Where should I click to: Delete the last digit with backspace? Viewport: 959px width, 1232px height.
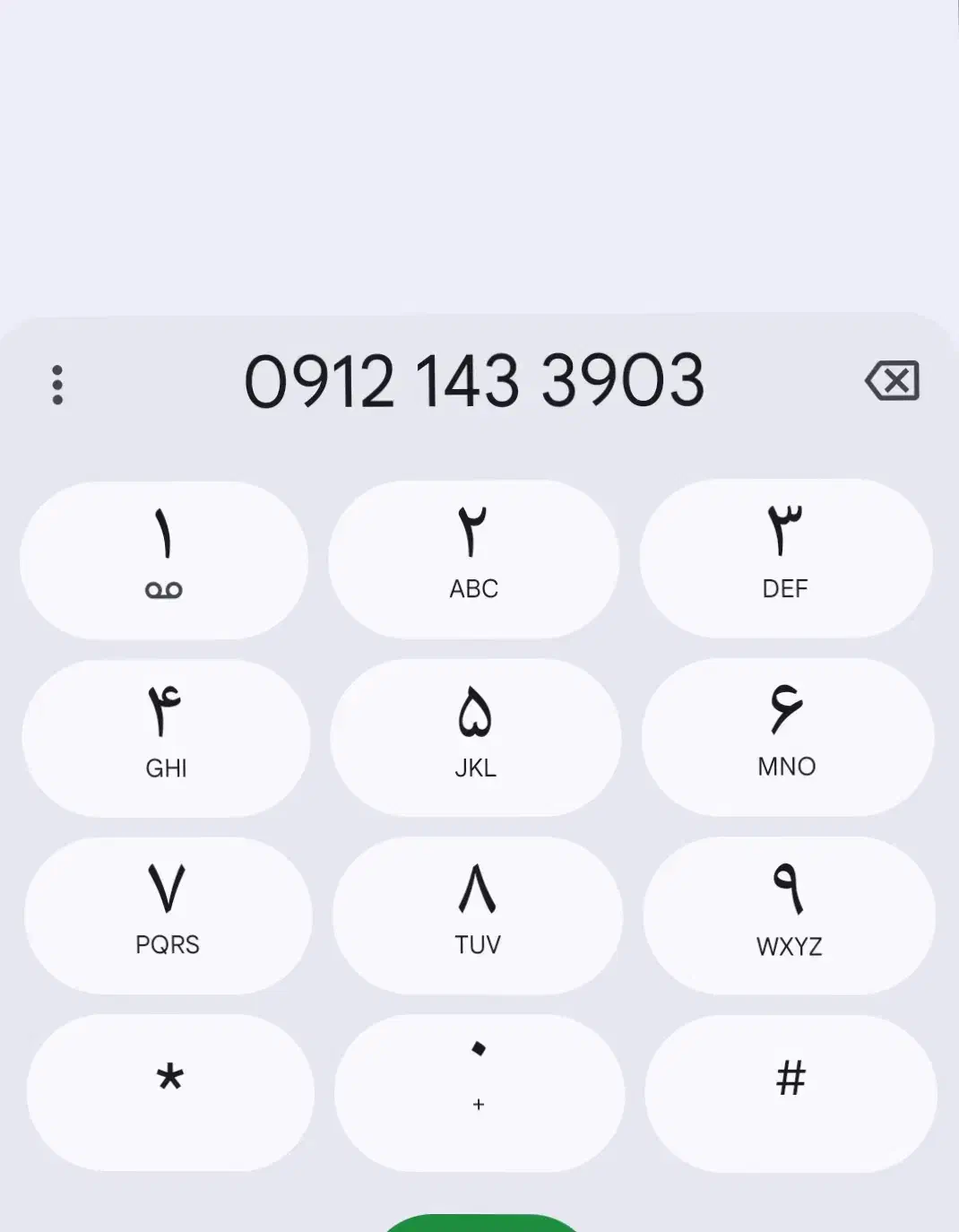coord(893,381)
